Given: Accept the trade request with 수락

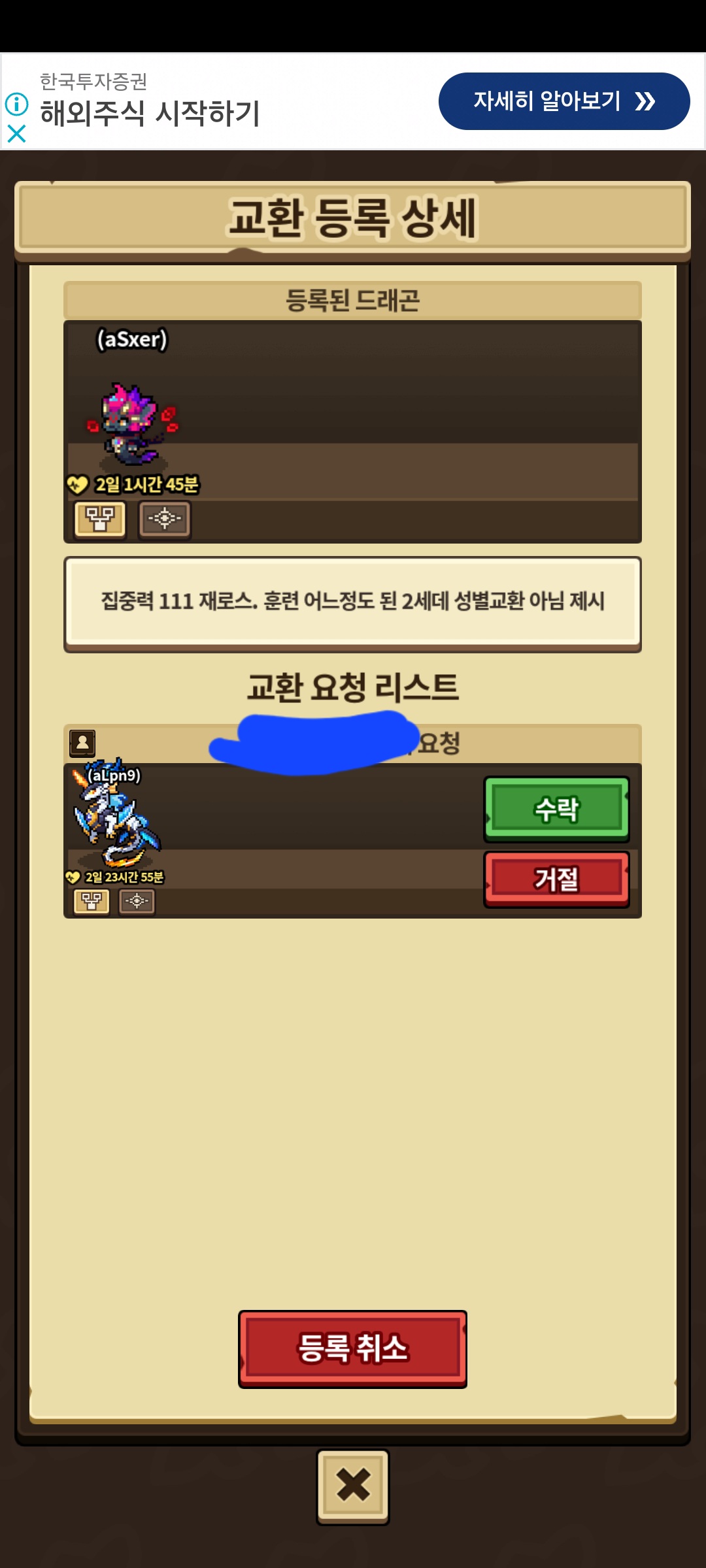Looking at the screenshot, I should pos(556,809).
